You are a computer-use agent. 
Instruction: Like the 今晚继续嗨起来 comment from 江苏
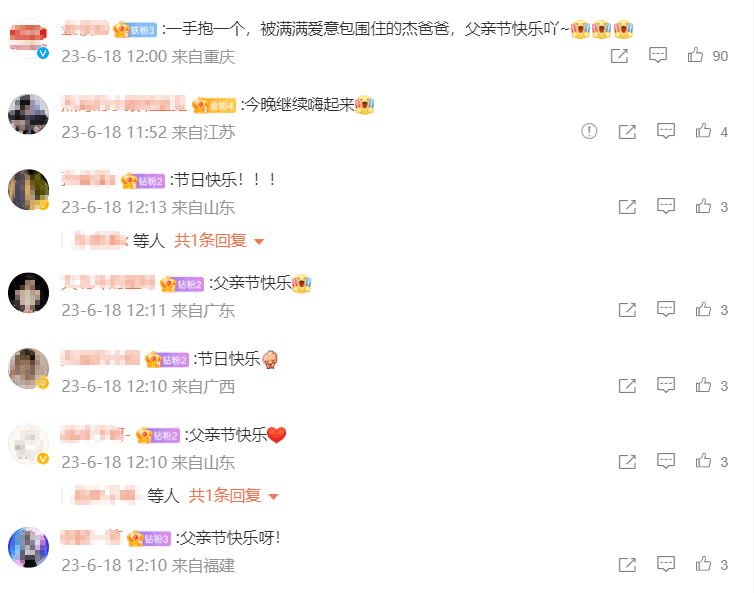704,131
